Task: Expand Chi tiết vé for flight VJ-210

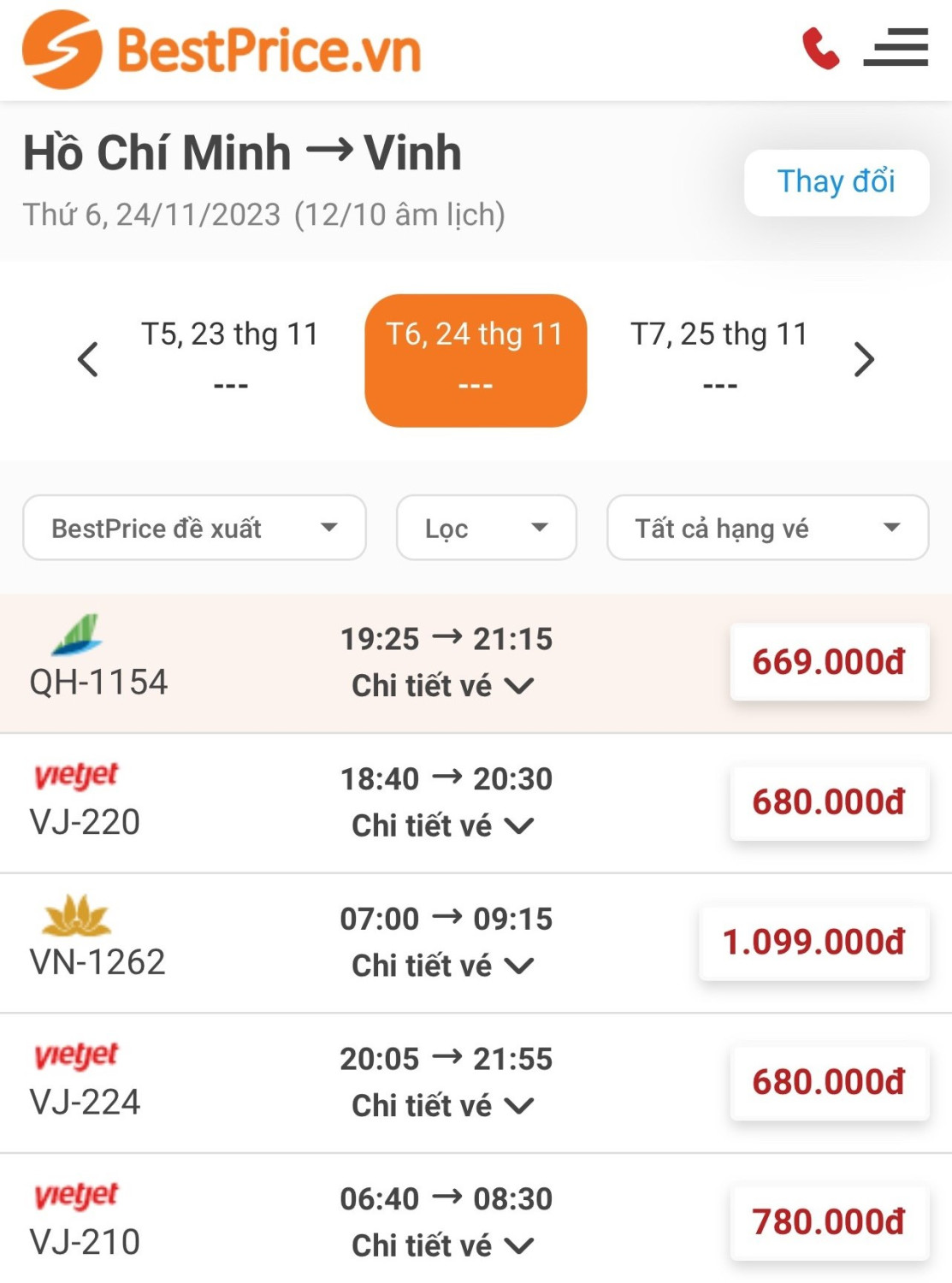Action: (443, 1246)
